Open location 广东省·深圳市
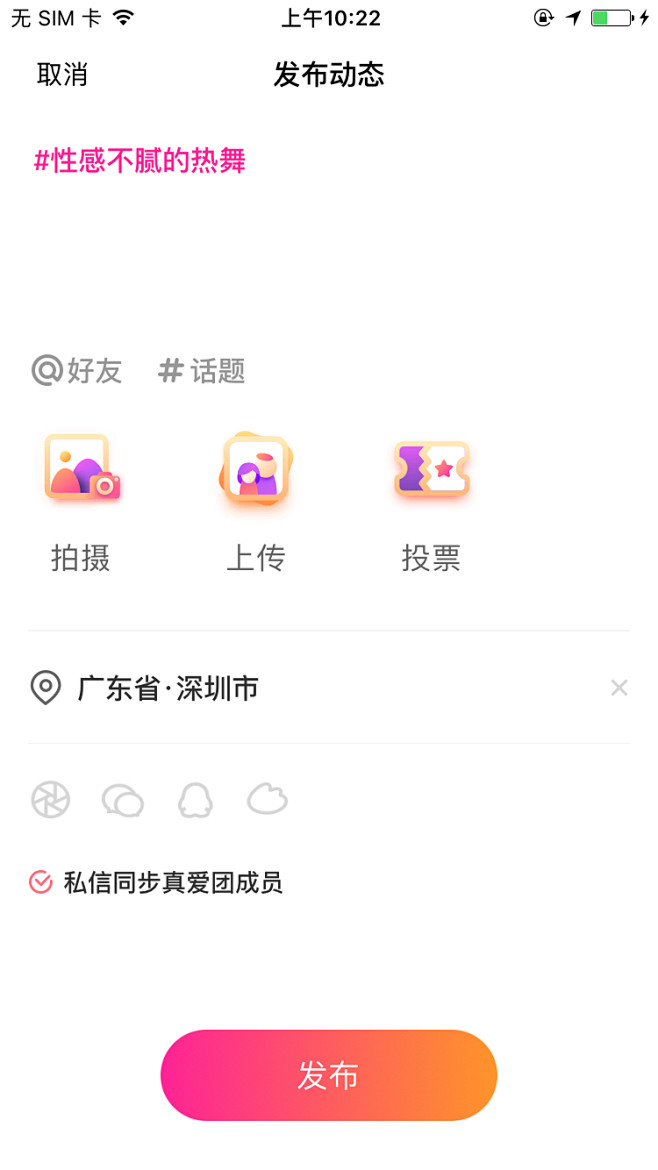Viewport: 658px width, 1170px height. pyautogui.click(x=168, y=688)
